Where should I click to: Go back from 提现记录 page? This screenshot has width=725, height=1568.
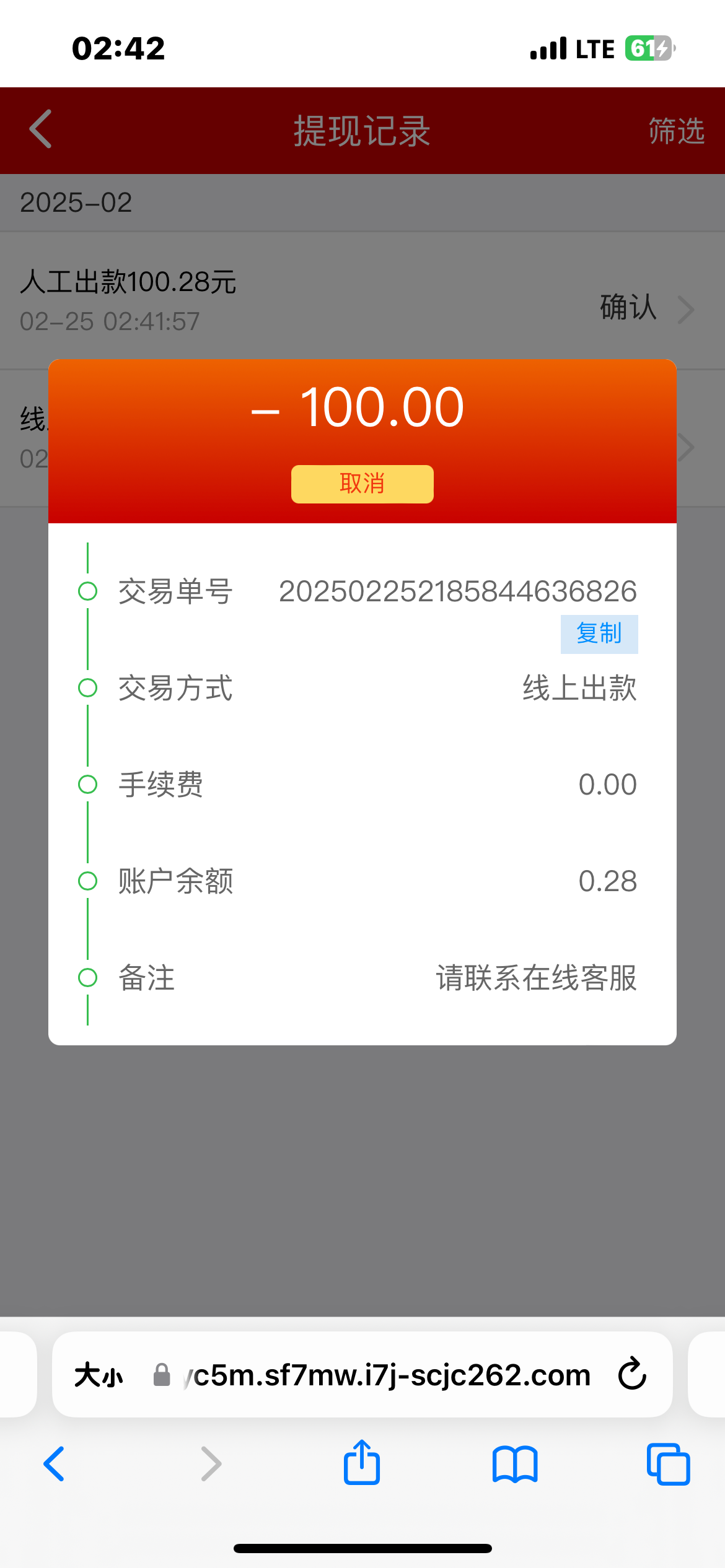coord(41,129)
